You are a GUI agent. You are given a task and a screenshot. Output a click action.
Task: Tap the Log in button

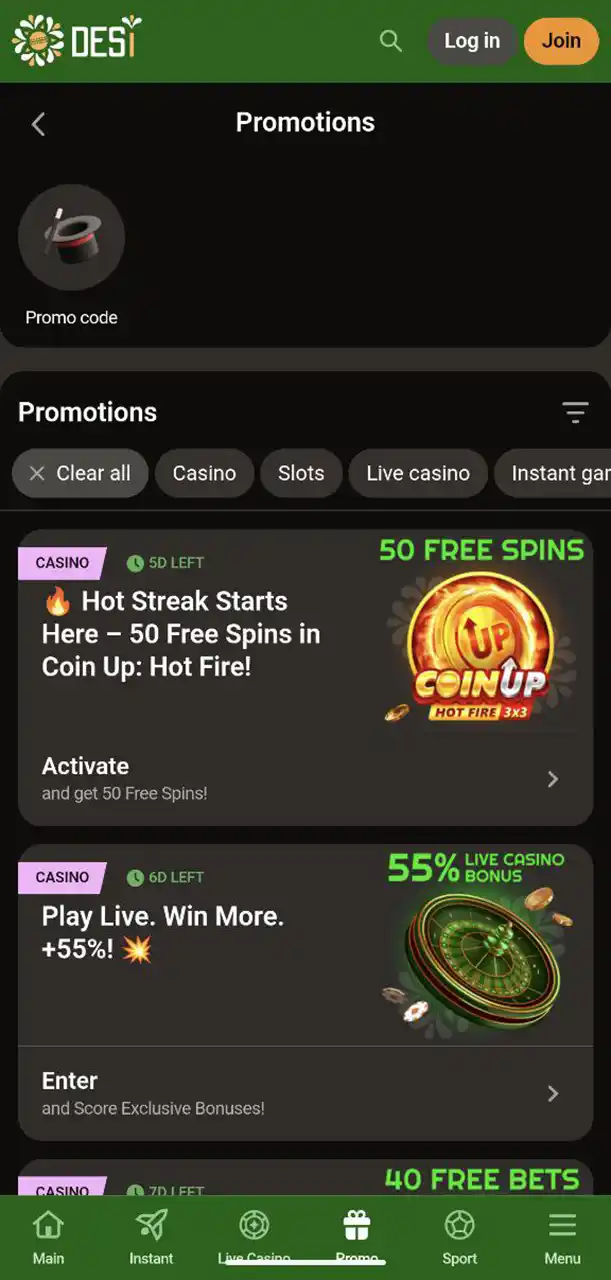pos(471,41)
